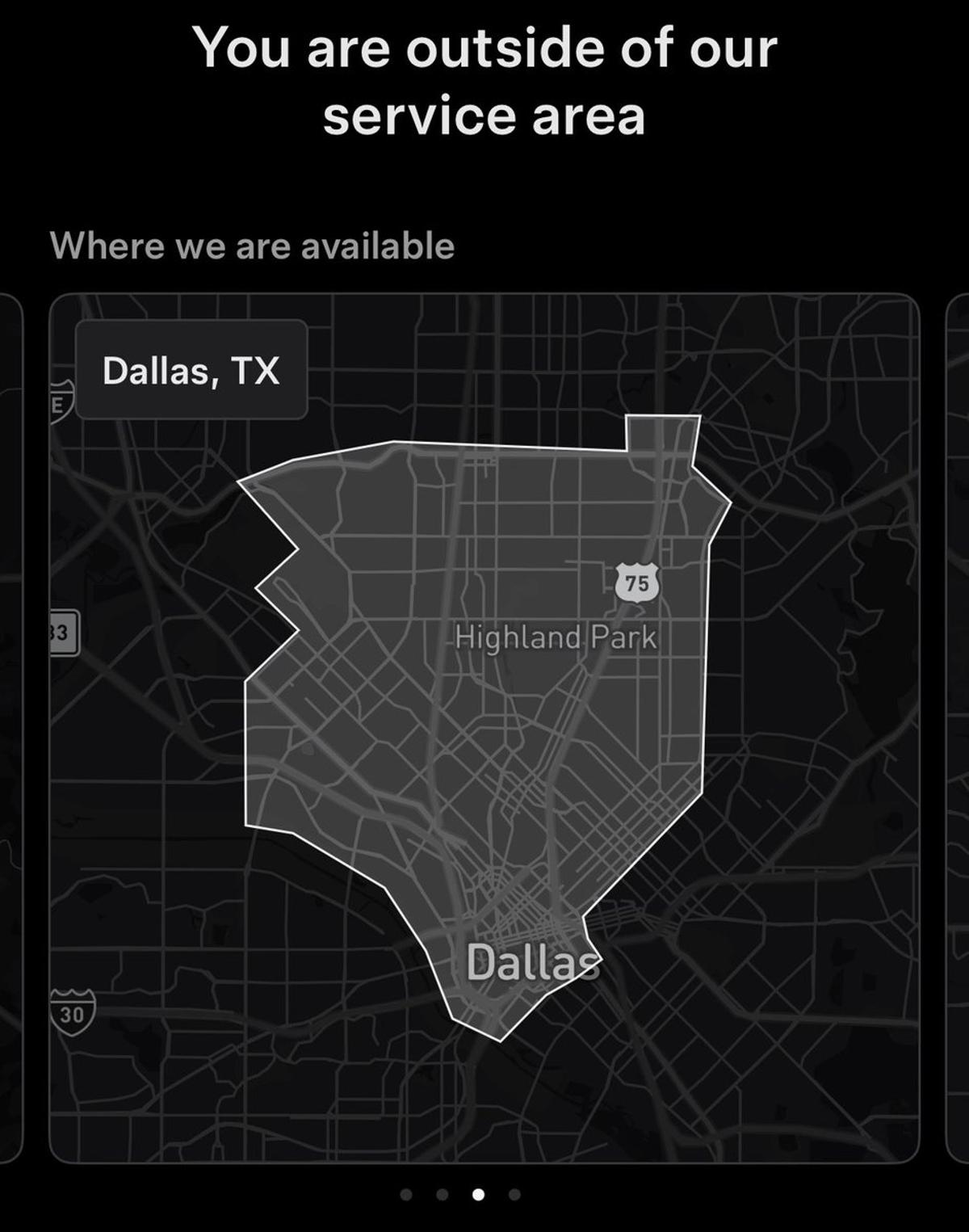Select the third carousel page indicator dot
Viewport: 969px width, 1232px height.
[x=480, y=1193]
